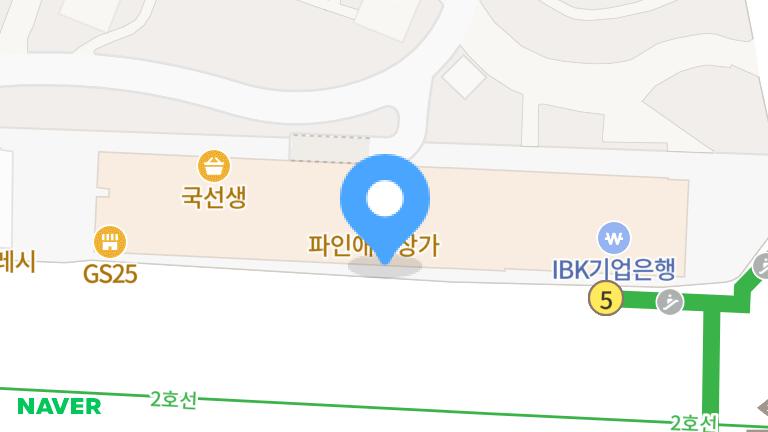Tap the subway exit 5 marker
This screenshot has width=768, height=432.
coord(605,298)
